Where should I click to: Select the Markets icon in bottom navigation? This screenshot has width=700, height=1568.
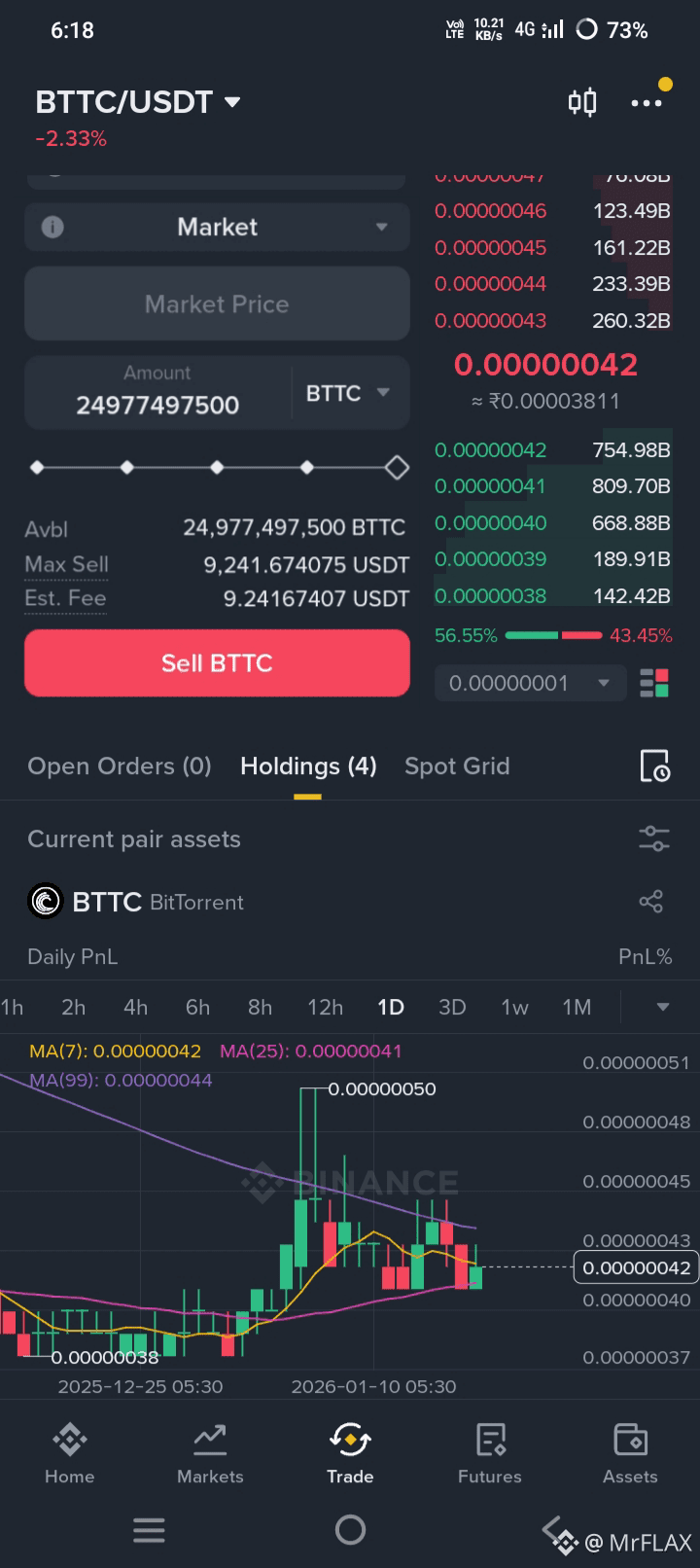click(x=210, y=1451)
